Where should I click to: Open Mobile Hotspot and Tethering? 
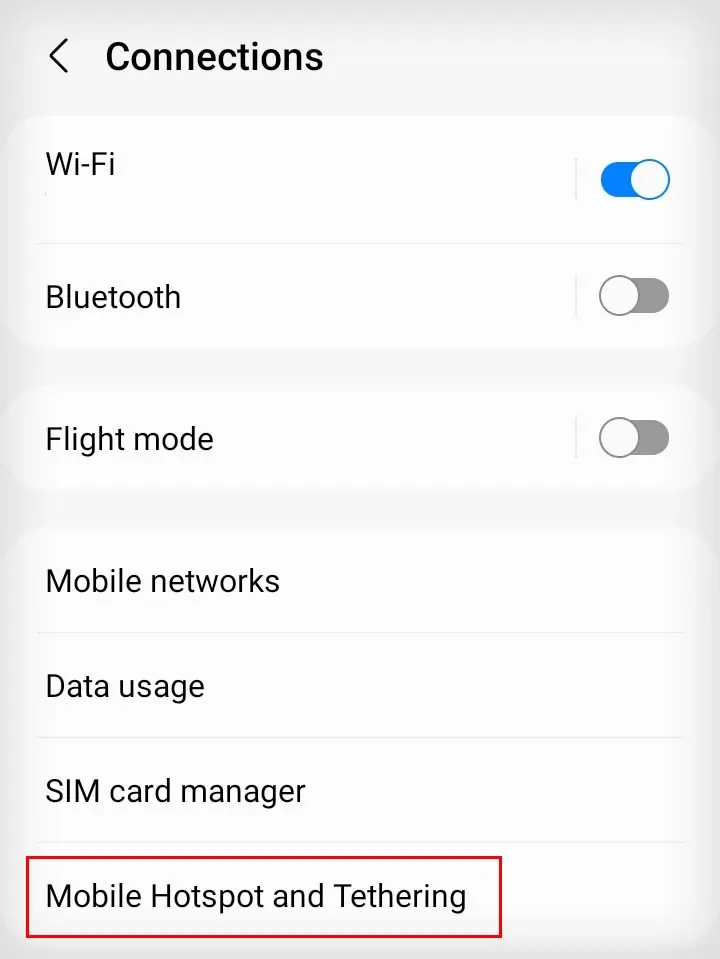click(x=256, y=897)
